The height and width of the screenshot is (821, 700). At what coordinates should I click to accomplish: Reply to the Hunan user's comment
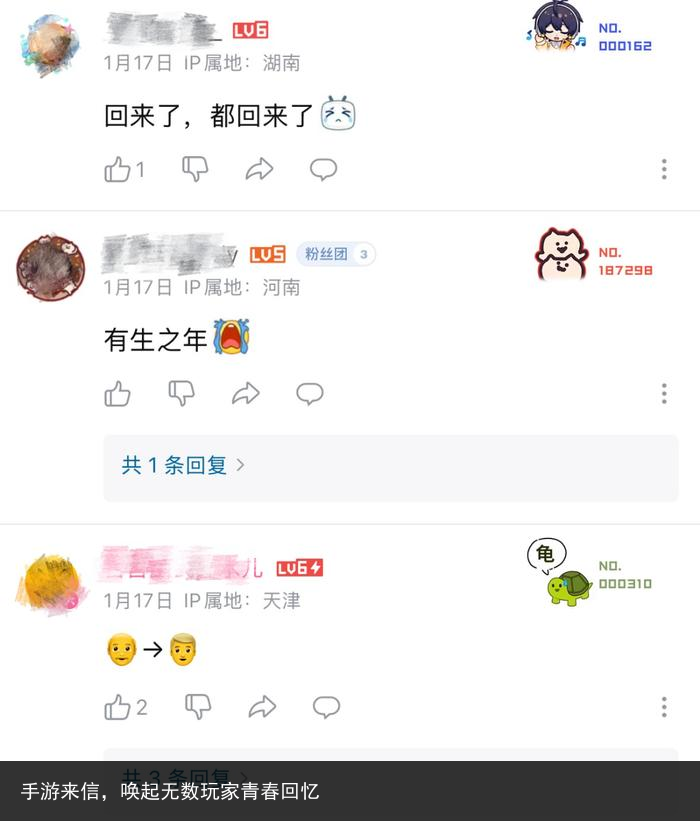[323, 170]
